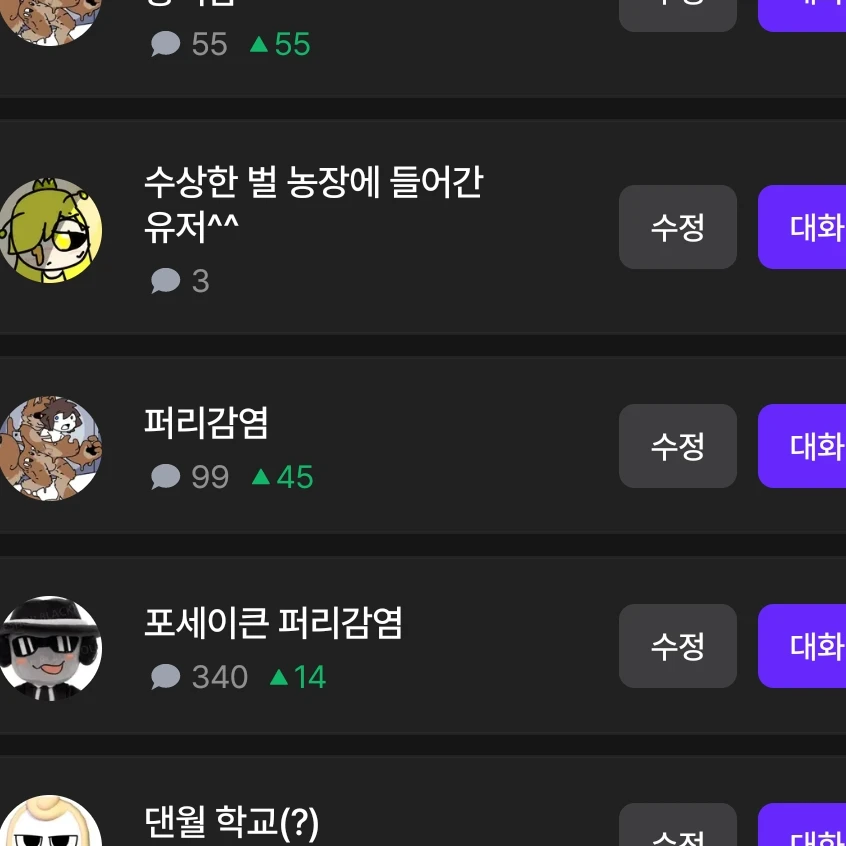Tap 수정 for 수상한 벌 농장에 들어간 유저^^
Screen dimensions: 846x846
(x=678, y=227)
